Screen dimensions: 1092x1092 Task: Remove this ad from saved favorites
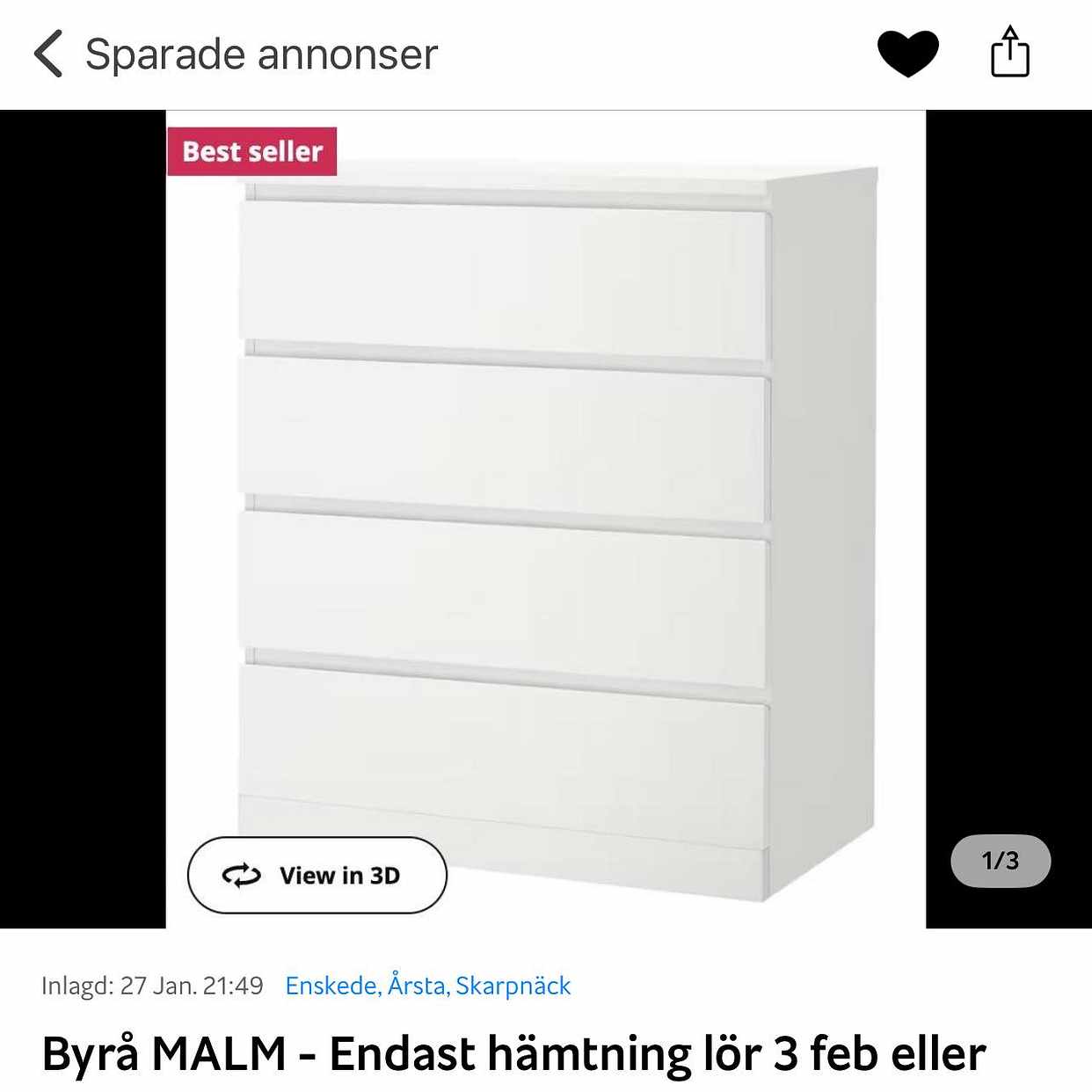(907, 53)
